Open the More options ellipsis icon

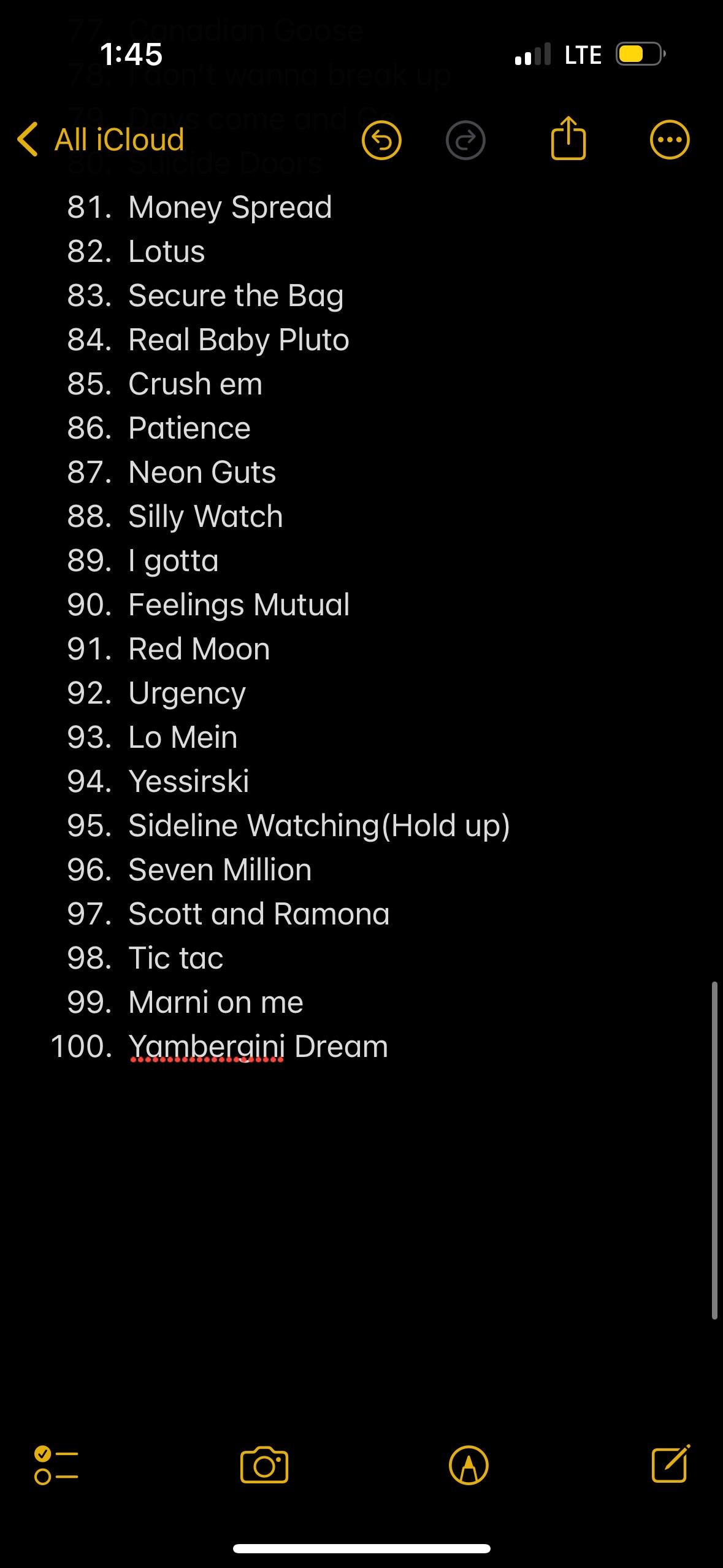(x=669, y=139)
